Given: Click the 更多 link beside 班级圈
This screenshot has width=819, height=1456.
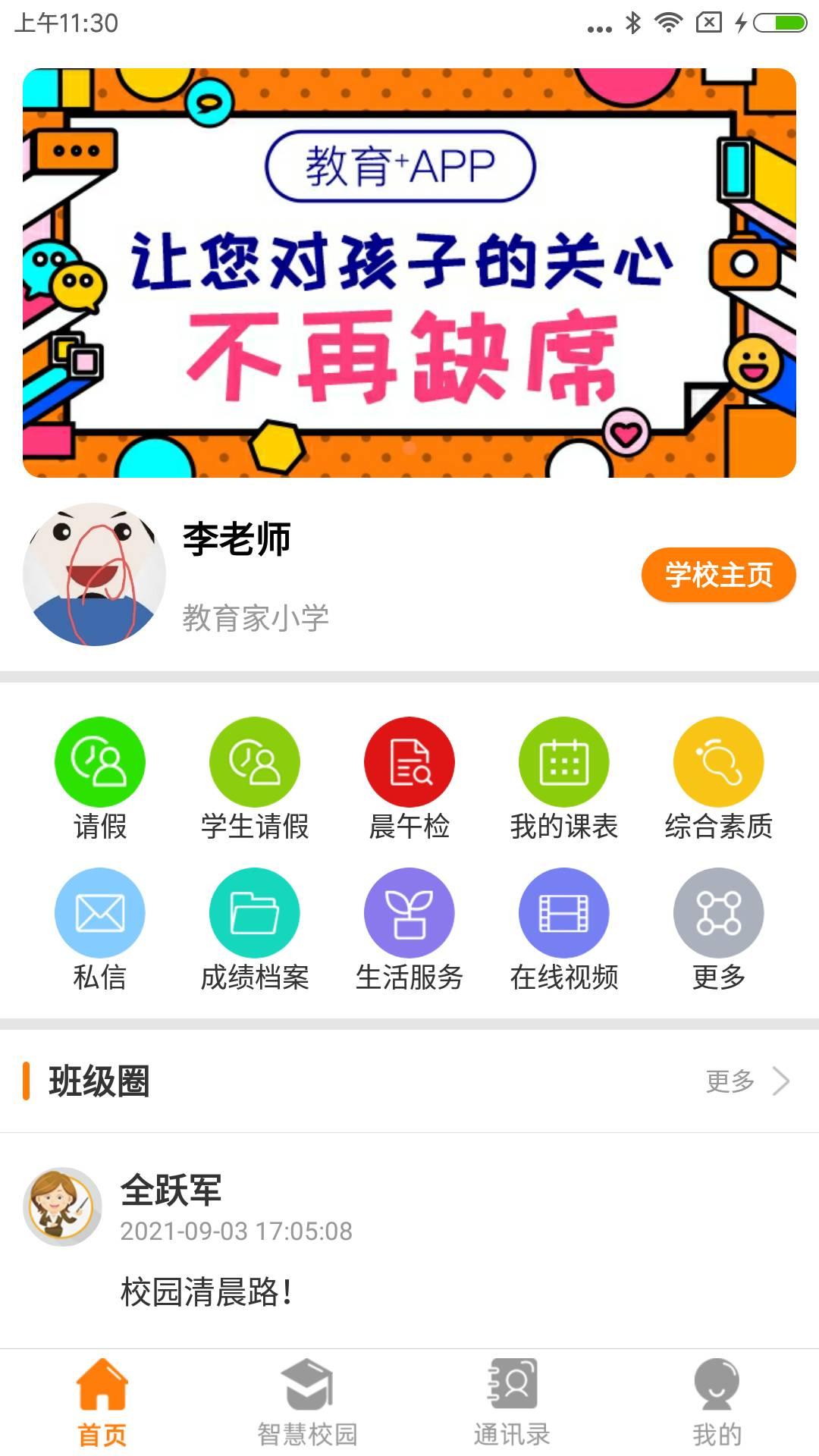Looking at the screenshot, I should tap(730, 1080).
